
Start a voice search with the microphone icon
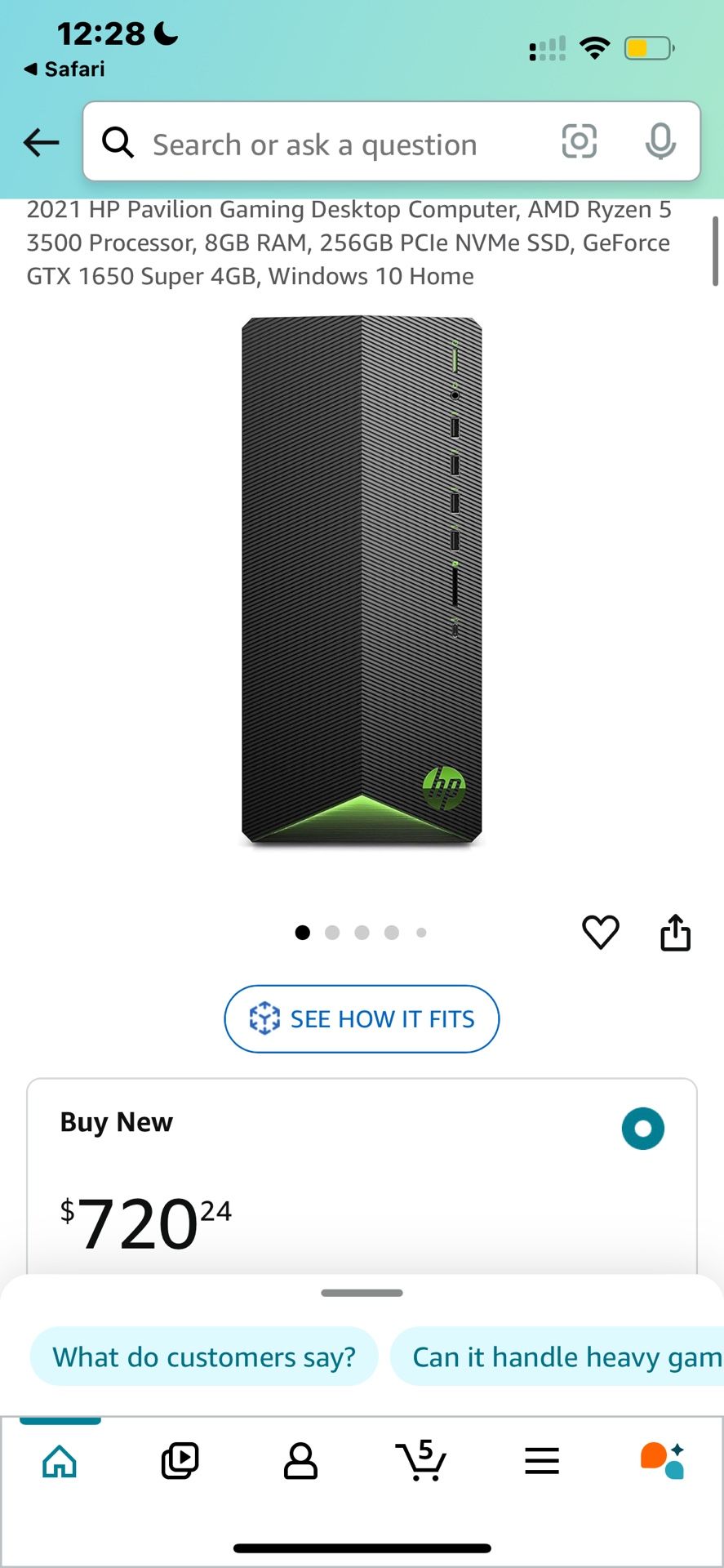click(x=661, y=141)
